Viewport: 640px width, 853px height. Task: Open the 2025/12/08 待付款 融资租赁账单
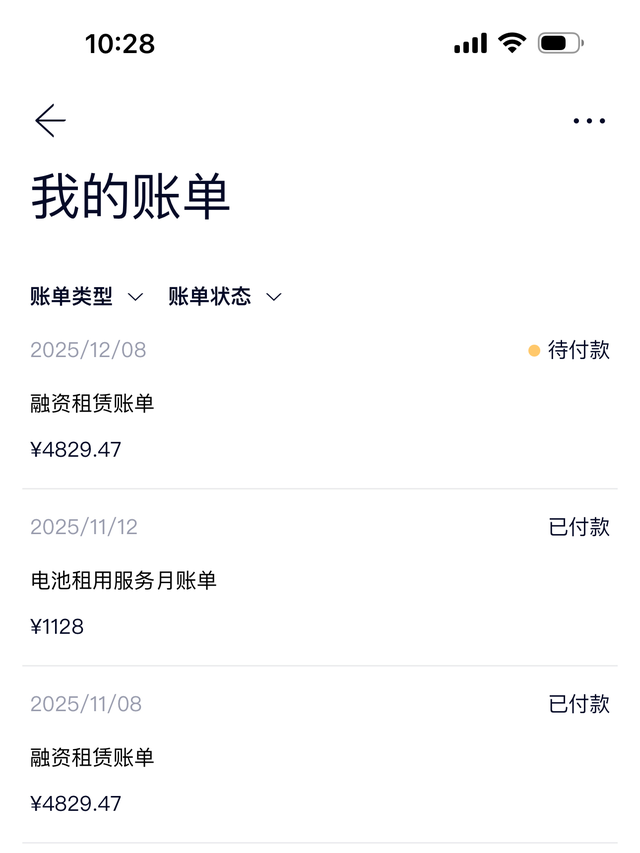click(320, 404)
